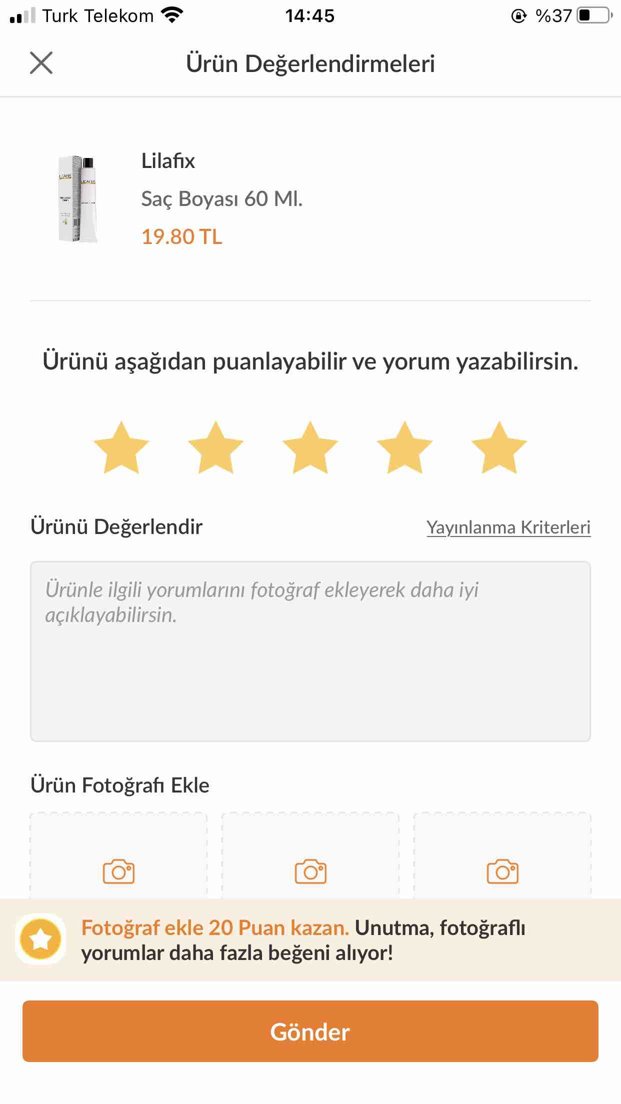Select the second rating star
621x1104 pixels.
click(215, 448)
